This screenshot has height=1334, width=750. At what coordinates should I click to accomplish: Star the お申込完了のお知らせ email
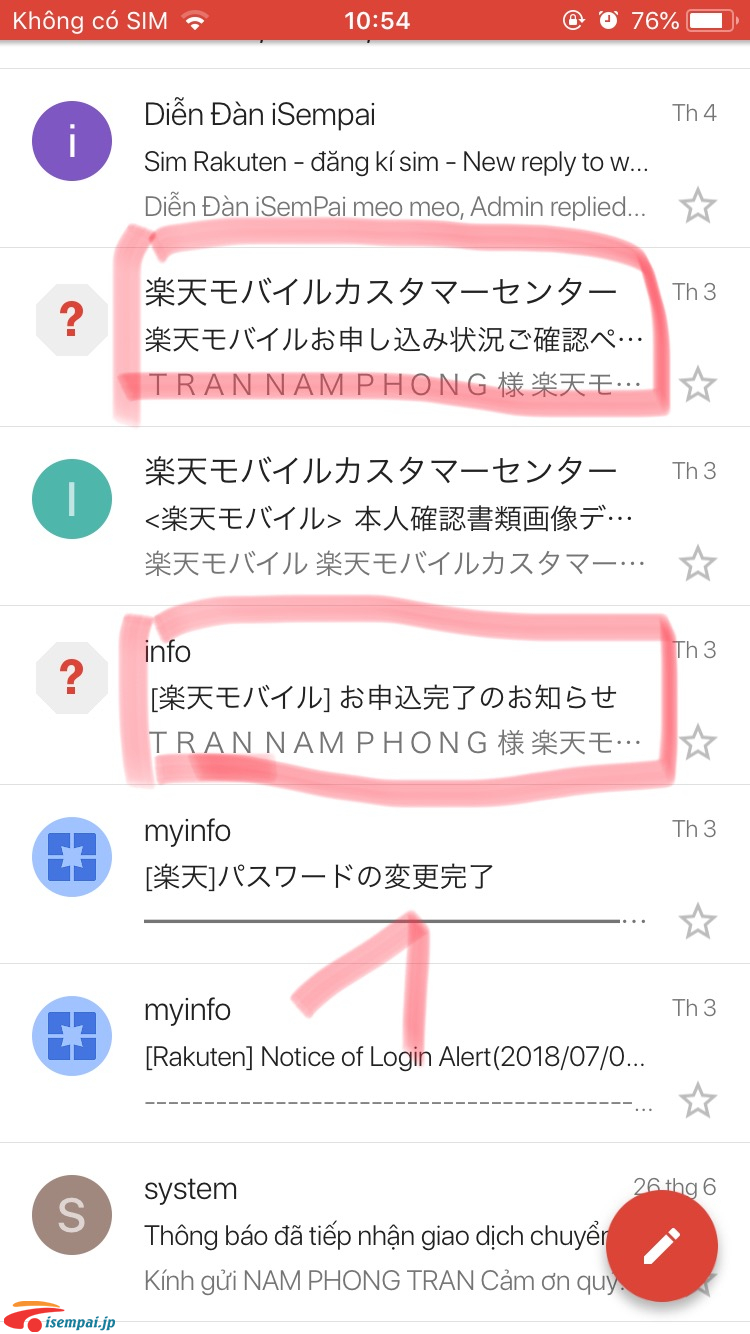point(697,742)
